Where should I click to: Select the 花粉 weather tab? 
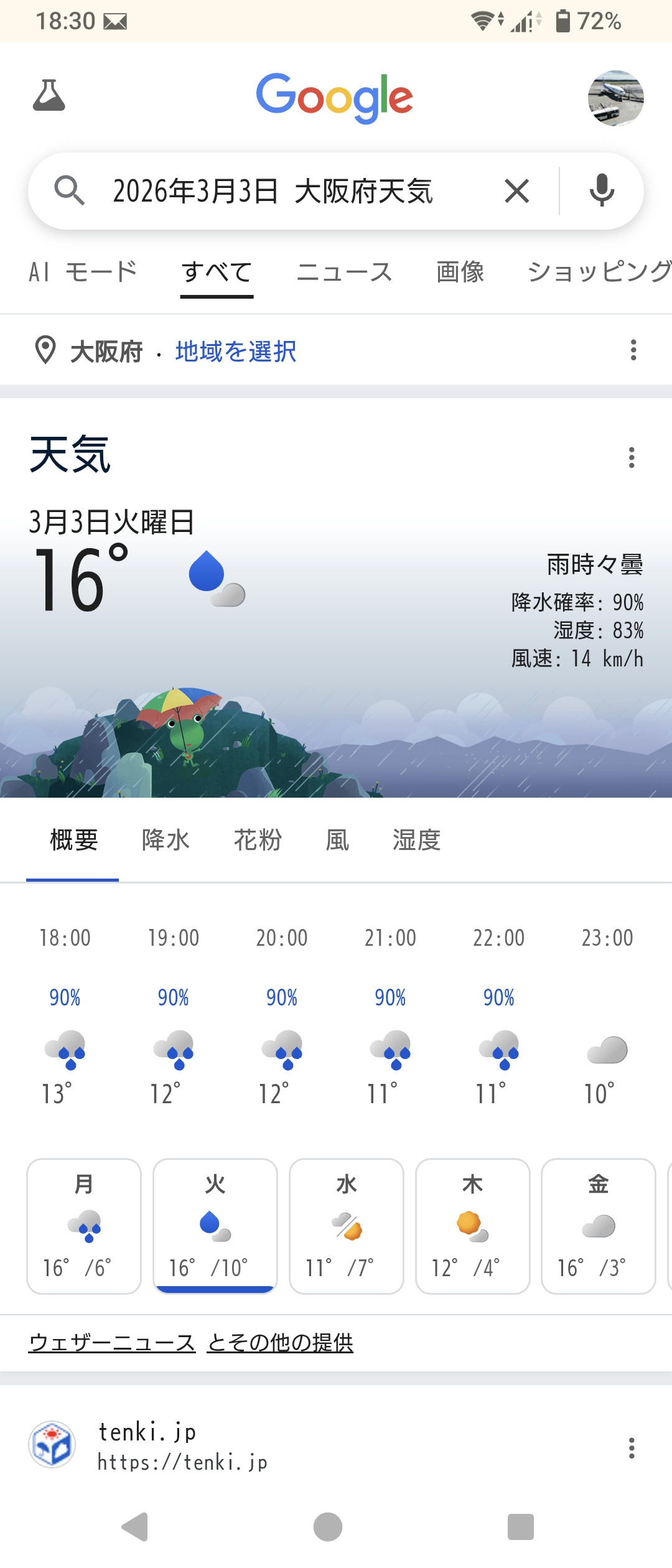pos(258,840)
